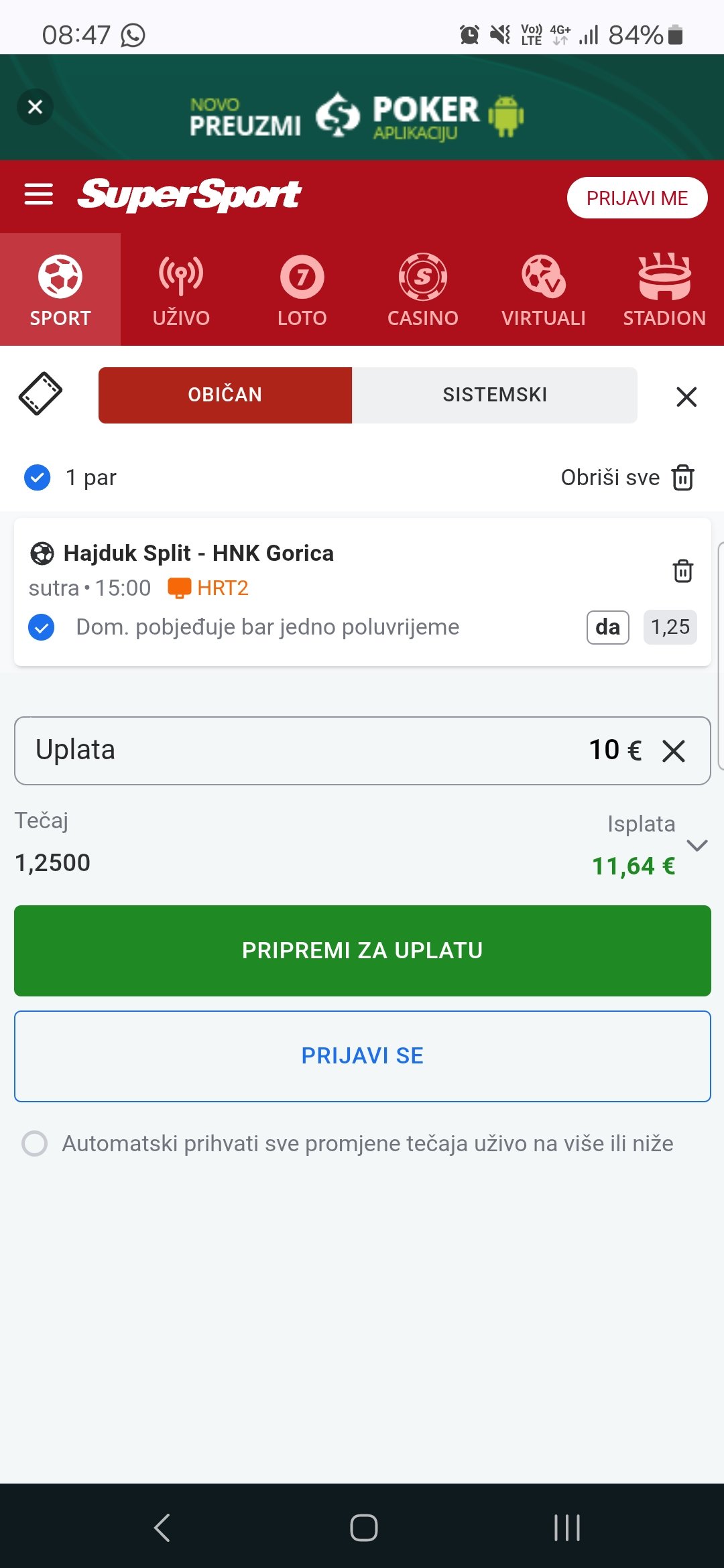Uncheck the 1 par checkbox

38,478
